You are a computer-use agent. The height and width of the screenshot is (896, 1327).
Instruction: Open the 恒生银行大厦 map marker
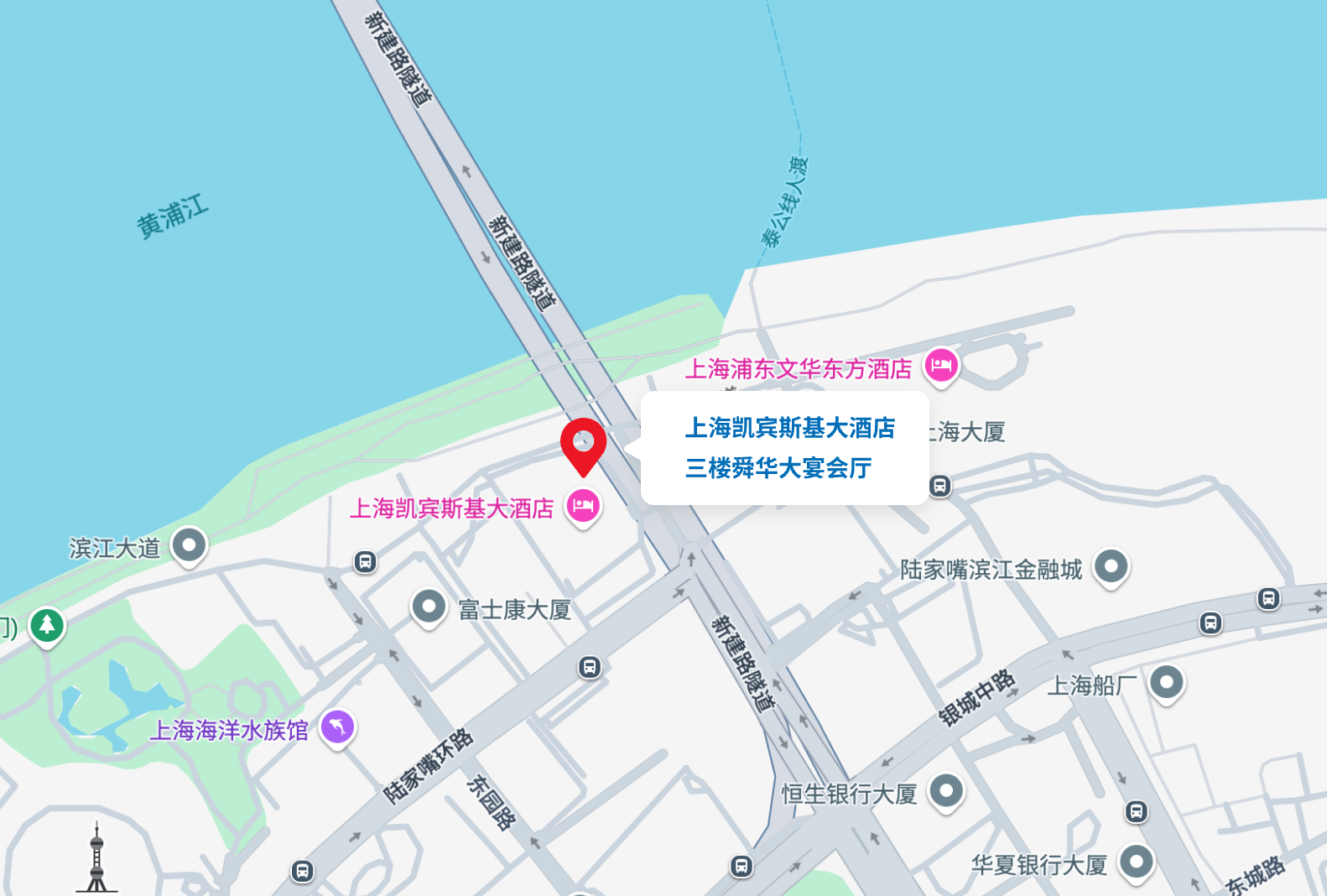947,790
